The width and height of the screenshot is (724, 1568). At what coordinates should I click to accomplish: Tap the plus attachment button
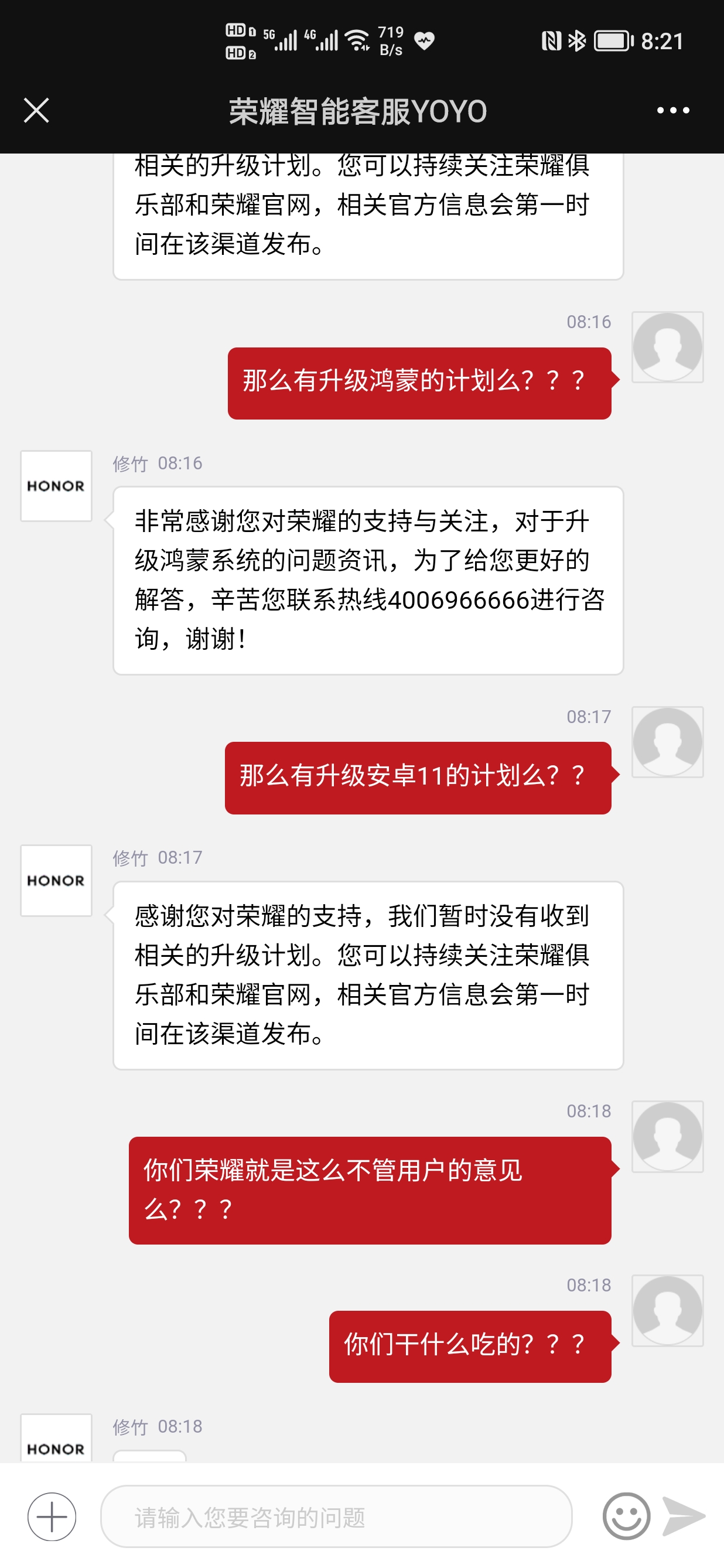coord(52,1517)
